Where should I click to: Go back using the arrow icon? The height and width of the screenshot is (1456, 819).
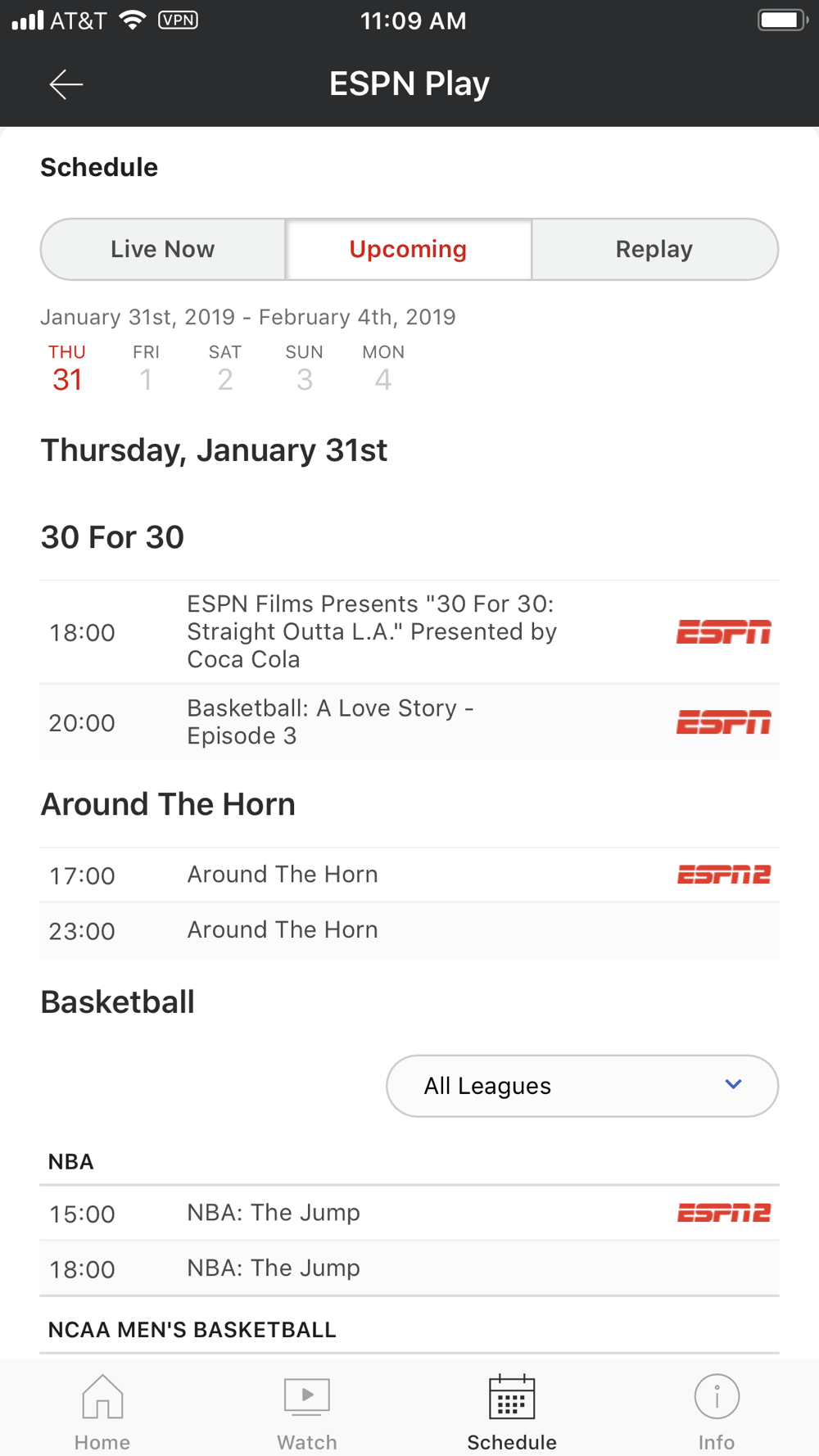[66, 84]
